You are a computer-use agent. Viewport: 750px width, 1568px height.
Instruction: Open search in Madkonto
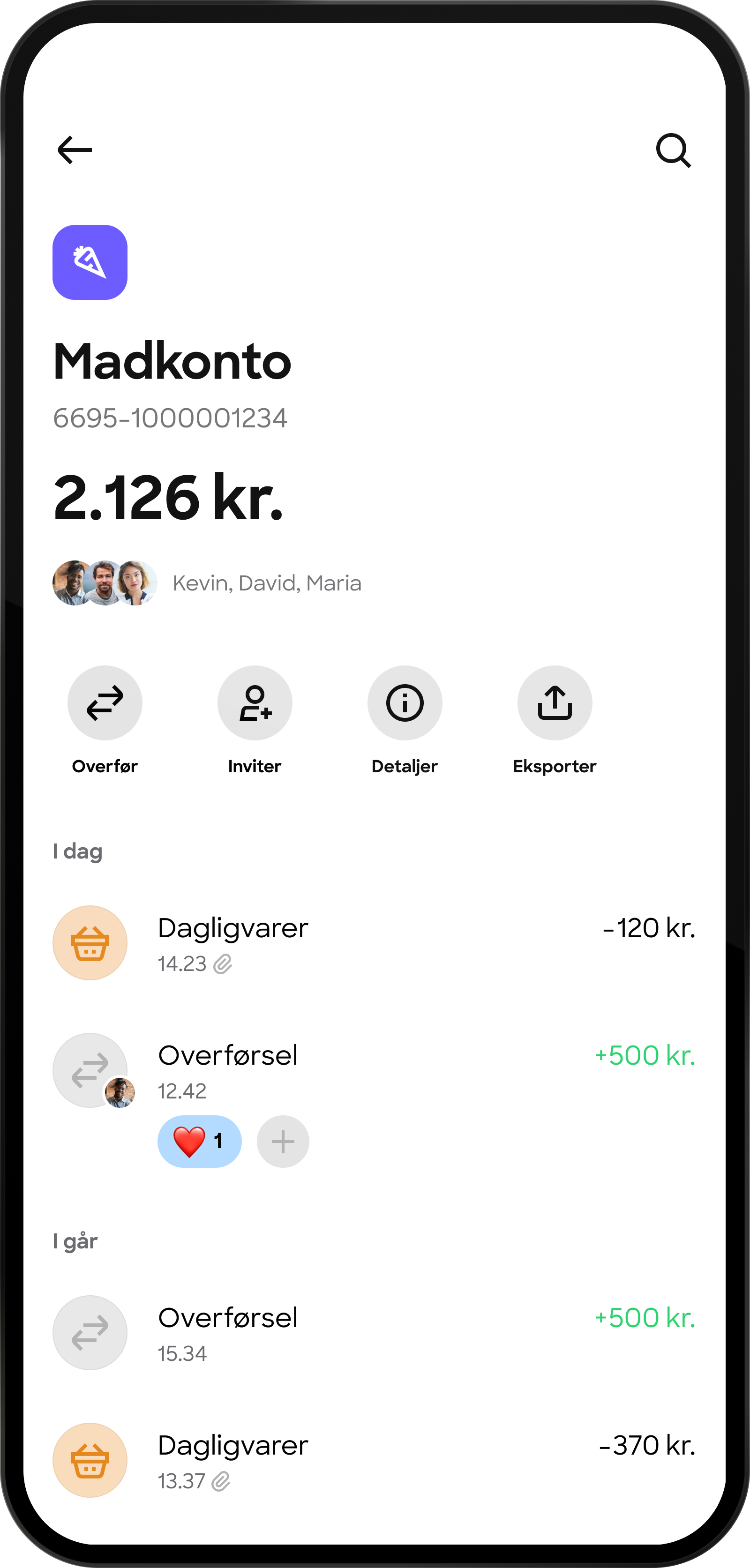pyautogui.click(x=673, y=150)
